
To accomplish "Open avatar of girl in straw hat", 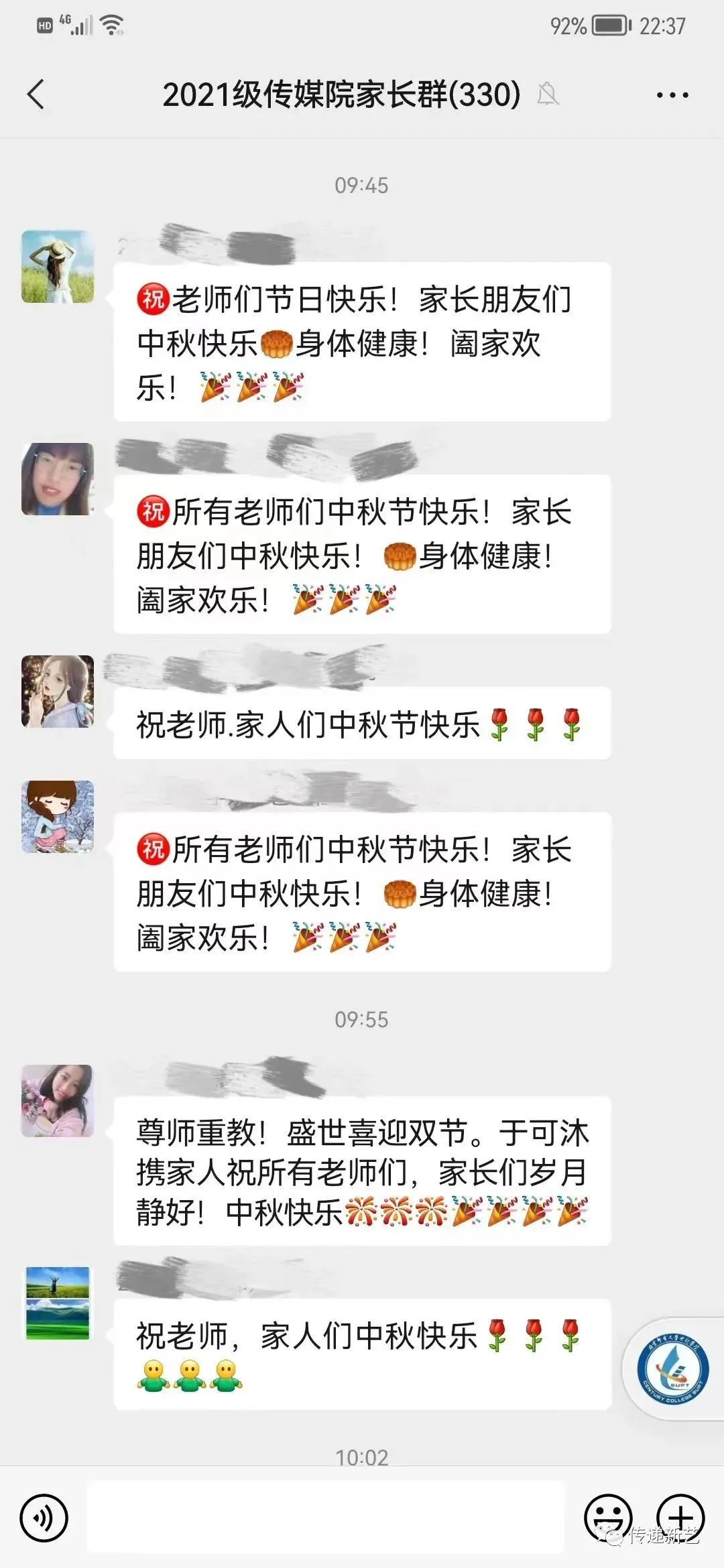I will click(x=58, y=267).
